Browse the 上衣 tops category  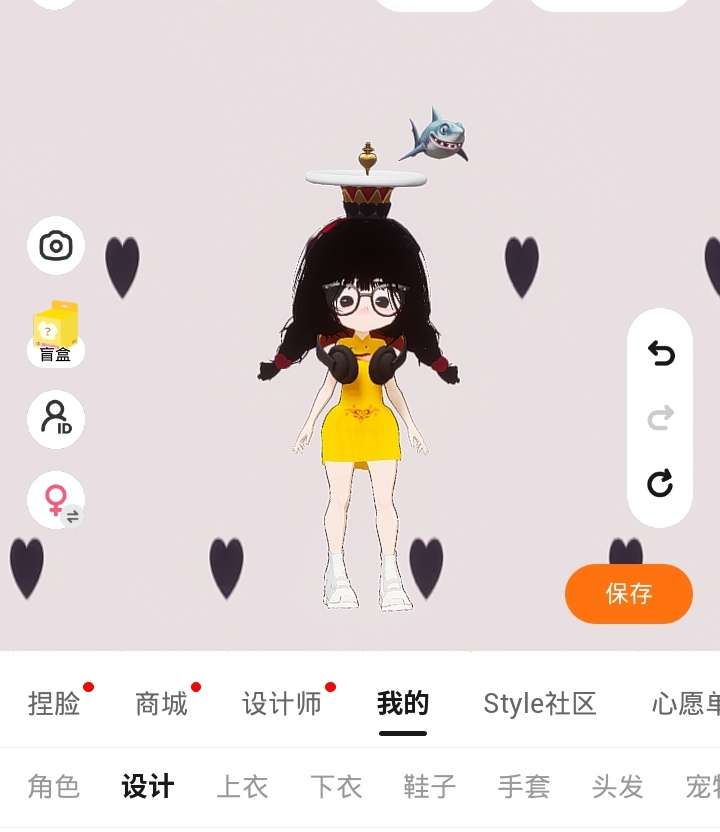point(242,787)
